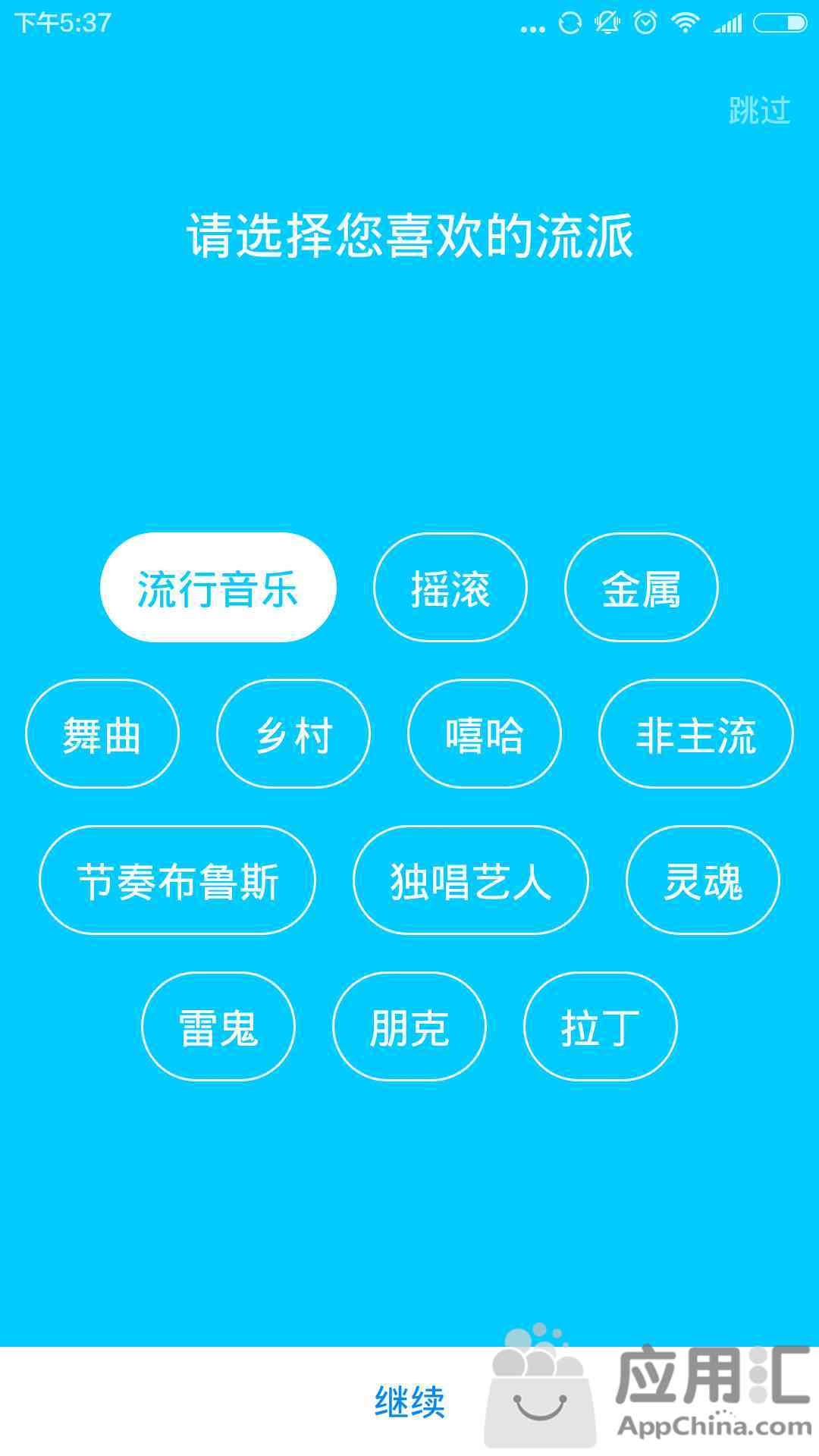Choose the 金属 genre chip

642,588
